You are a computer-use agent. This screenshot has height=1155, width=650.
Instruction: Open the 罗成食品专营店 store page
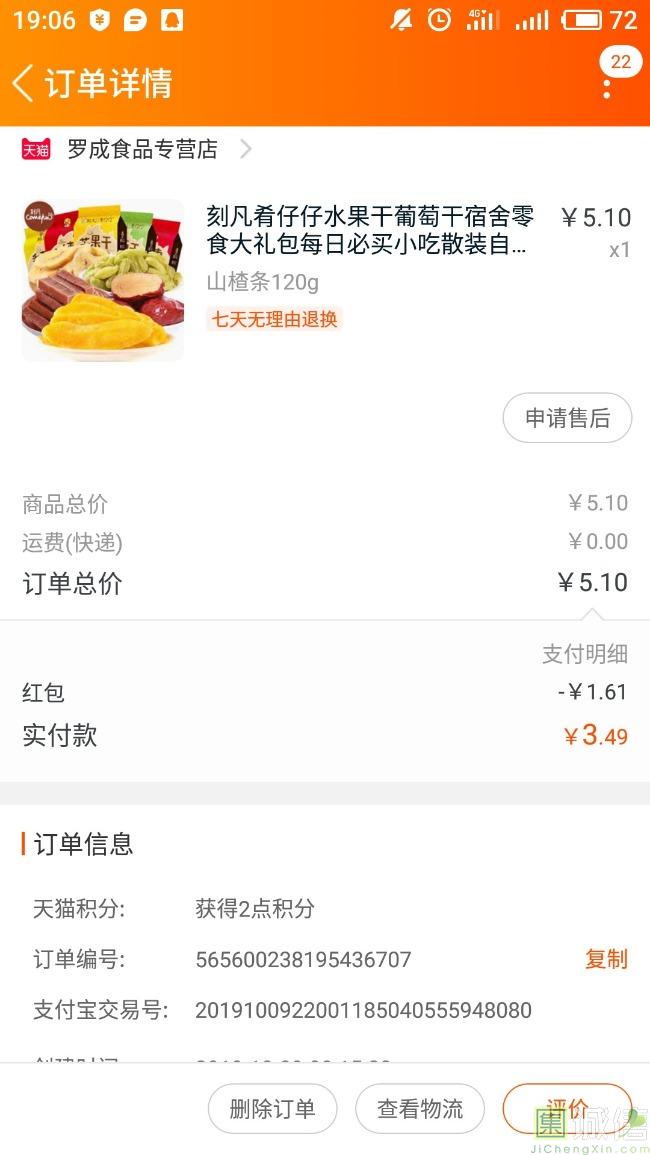[x=142, y=150]
